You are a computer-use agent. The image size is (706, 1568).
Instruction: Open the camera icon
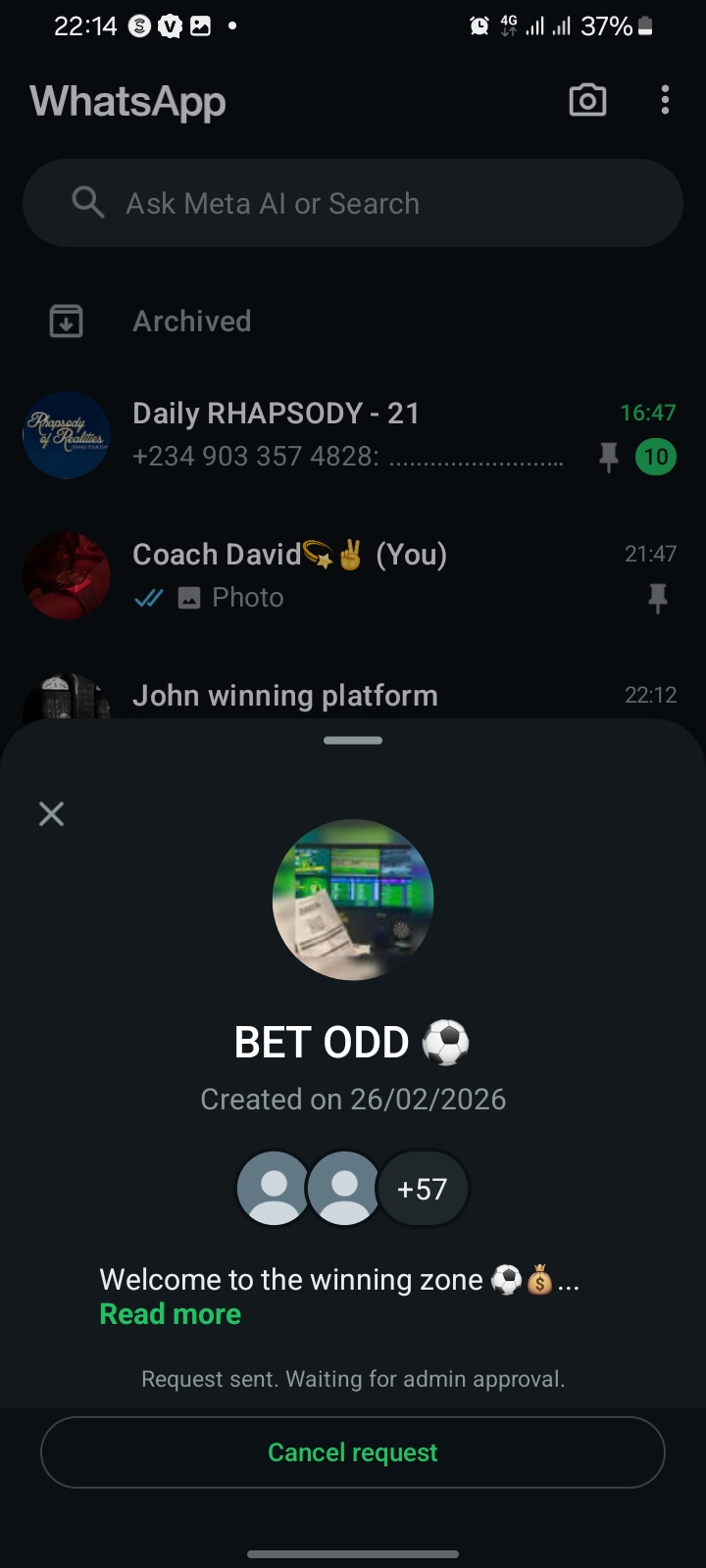[587, 100]
